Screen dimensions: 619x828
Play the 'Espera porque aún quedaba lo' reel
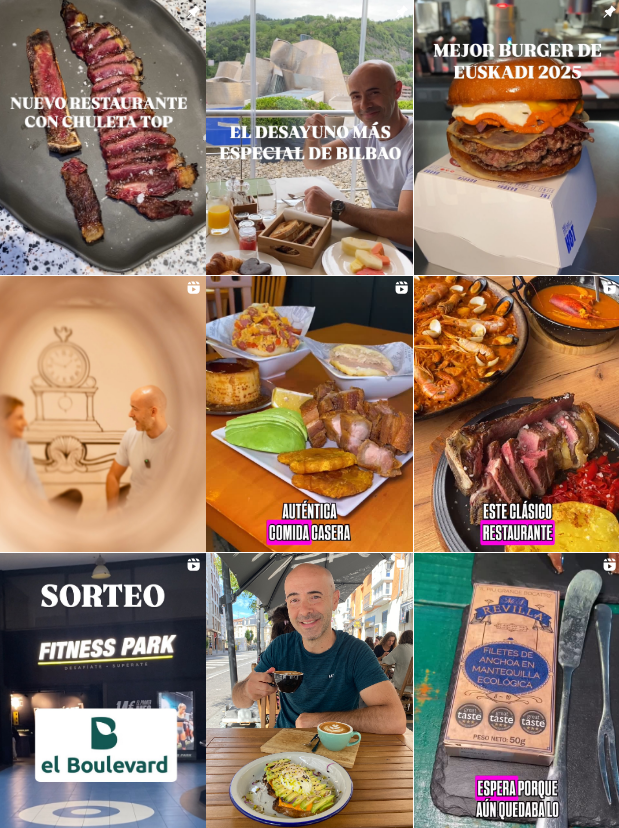(x=516, y=690)
